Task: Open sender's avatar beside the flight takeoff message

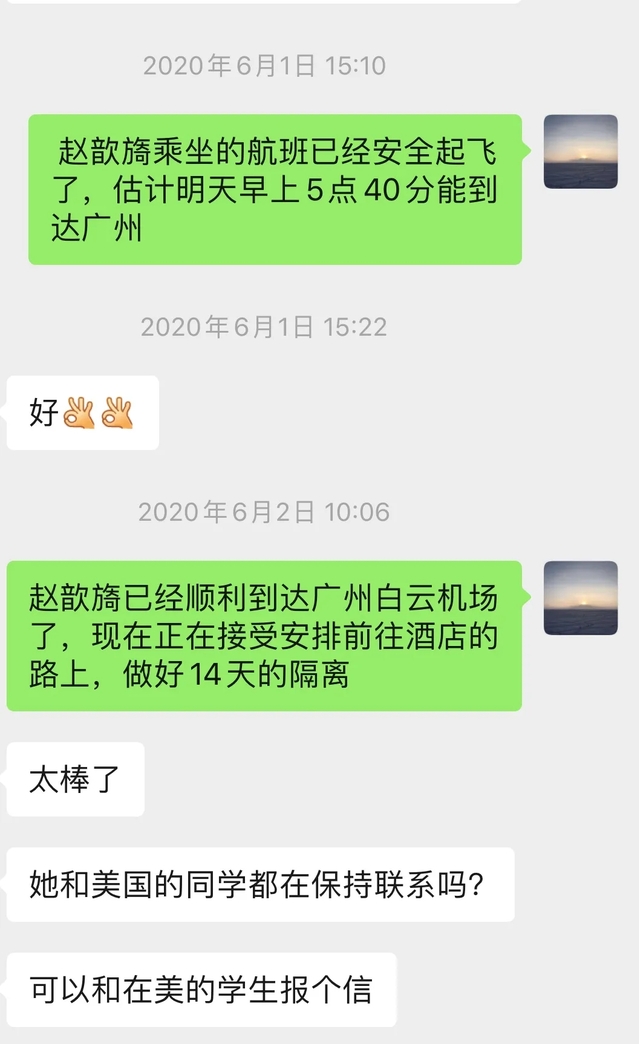Action: pos(580,151)
